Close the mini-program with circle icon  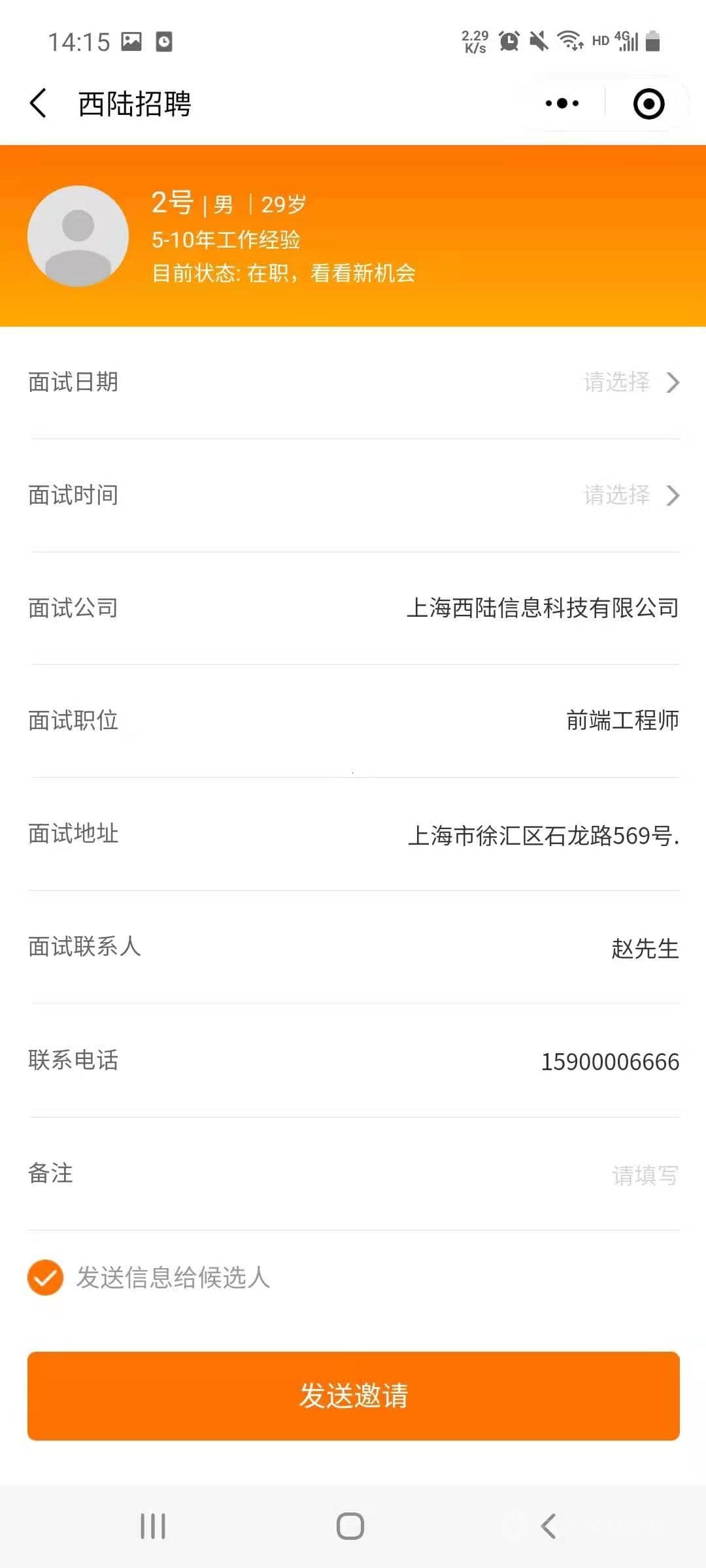point(648,104)
